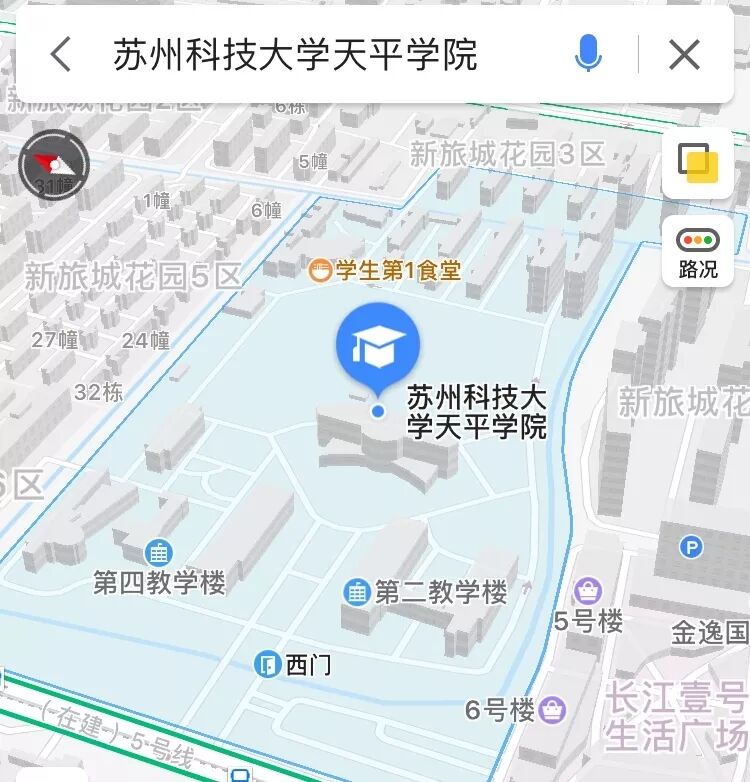Start voice search with the microphone

588,54
